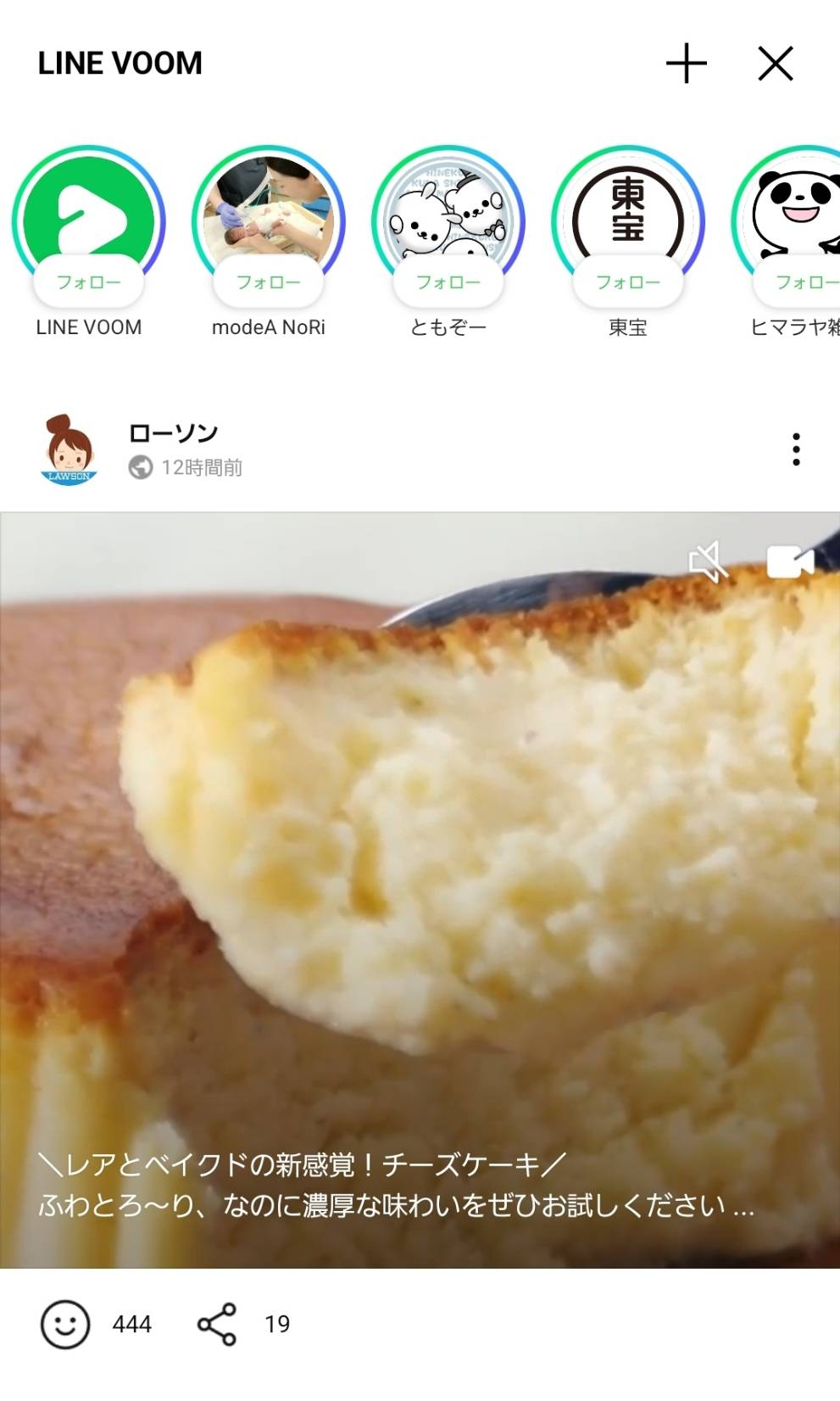Share ローソン's cheesecake post

click(x=217, y=1324)
